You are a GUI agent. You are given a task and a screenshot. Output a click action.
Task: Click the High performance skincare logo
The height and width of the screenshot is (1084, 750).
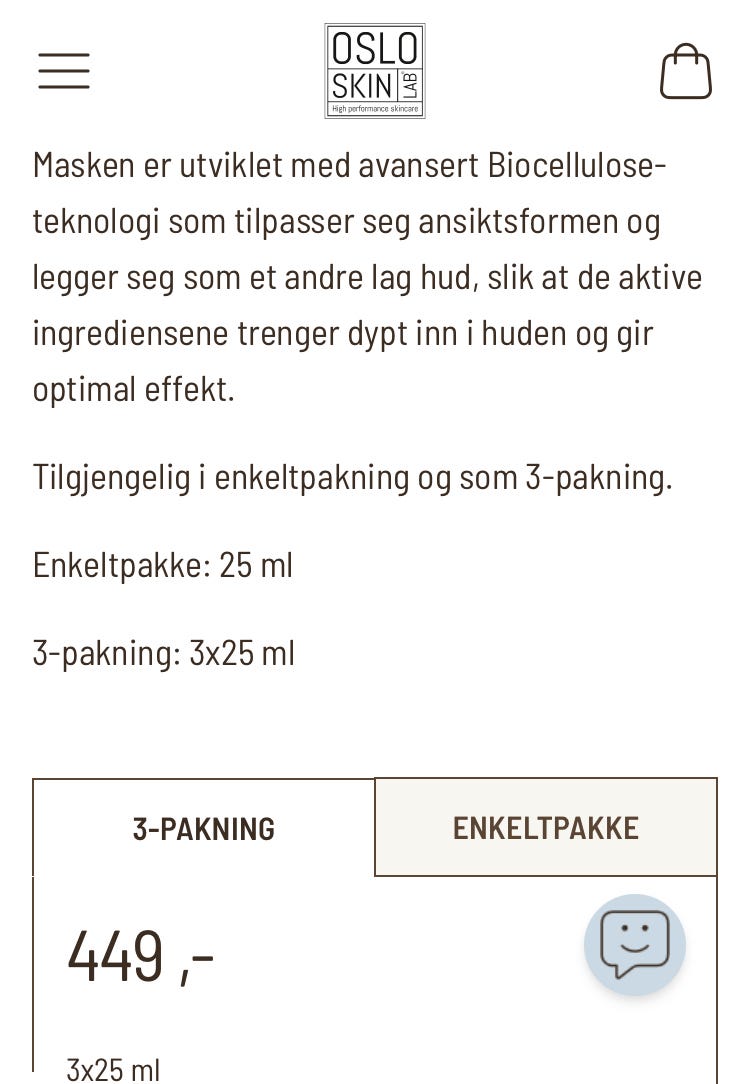374,70
